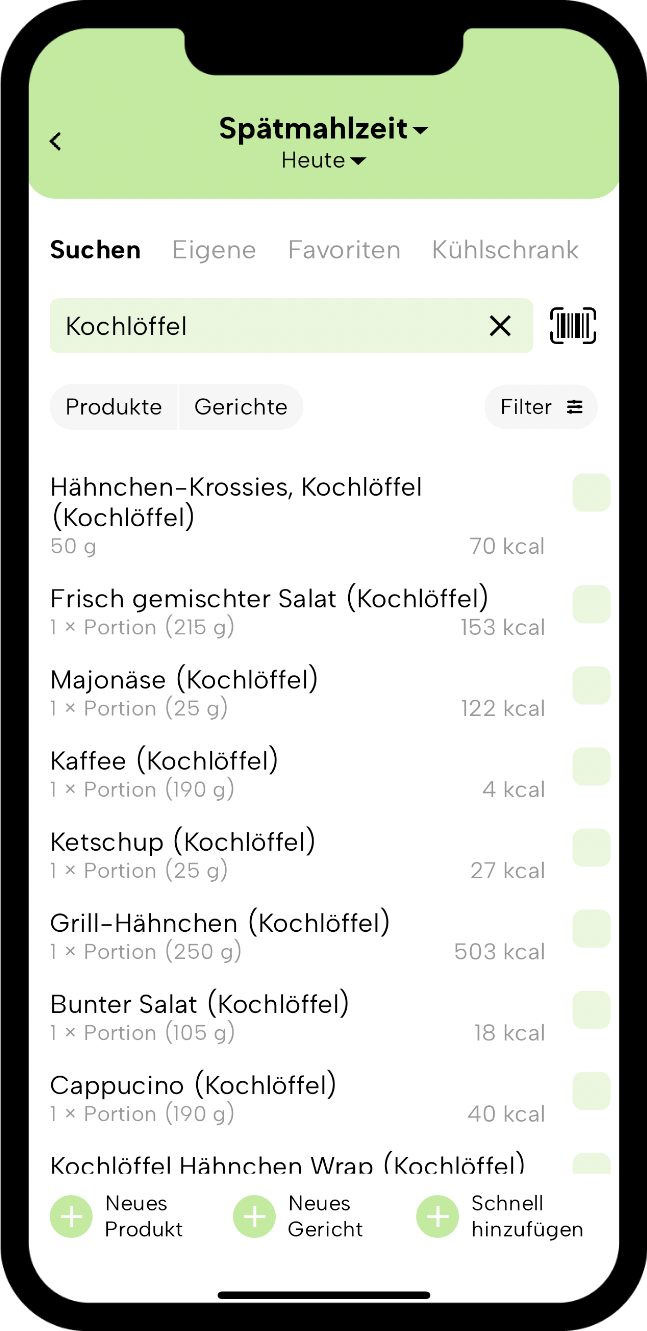Screen dimensions: 647x1331
Task: Go back using the header arrow
Action: click(56, 142)
